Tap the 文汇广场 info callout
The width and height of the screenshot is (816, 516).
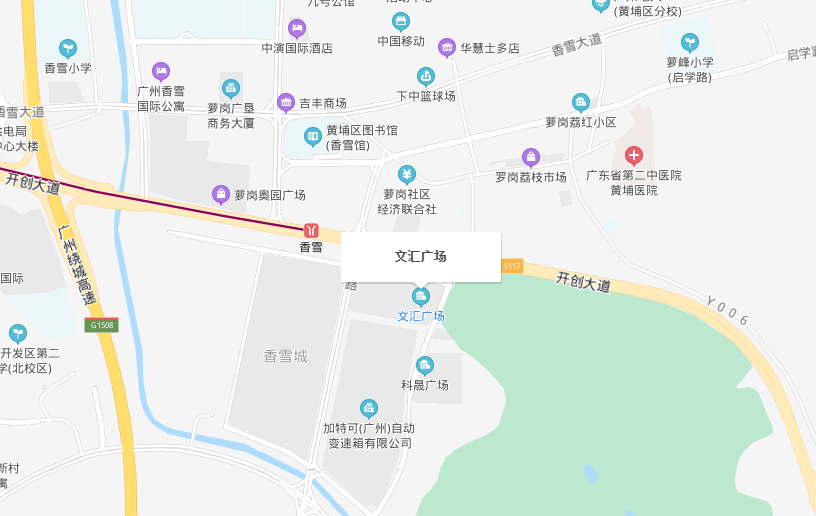point(420,257)
